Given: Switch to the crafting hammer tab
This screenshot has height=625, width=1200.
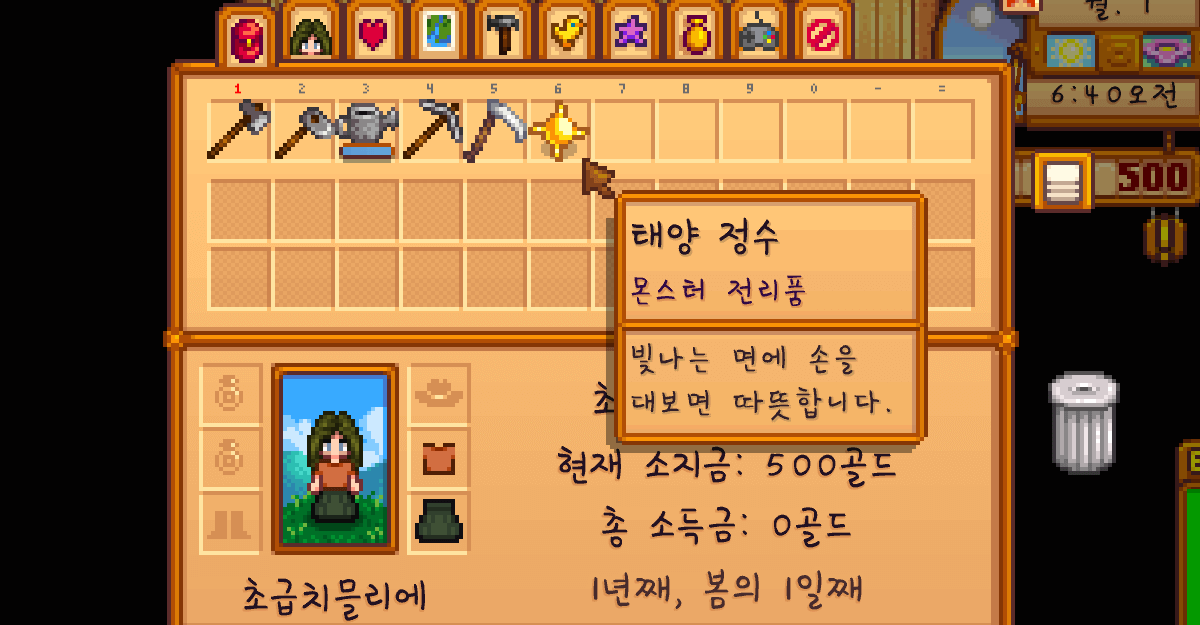Looking at the screenshot, I should [x=502, y=37].
